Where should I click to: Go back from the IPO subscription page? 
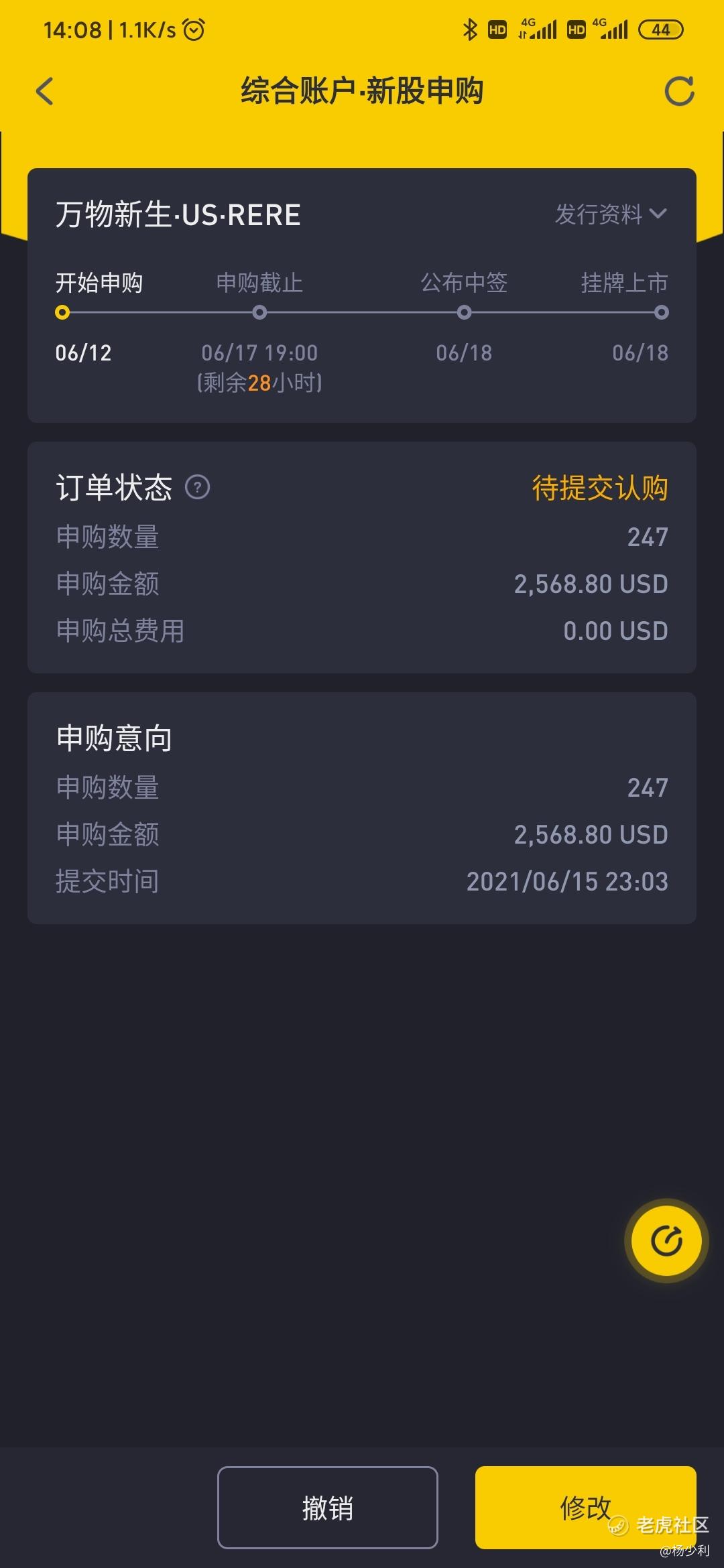click(x=44, y=92)
